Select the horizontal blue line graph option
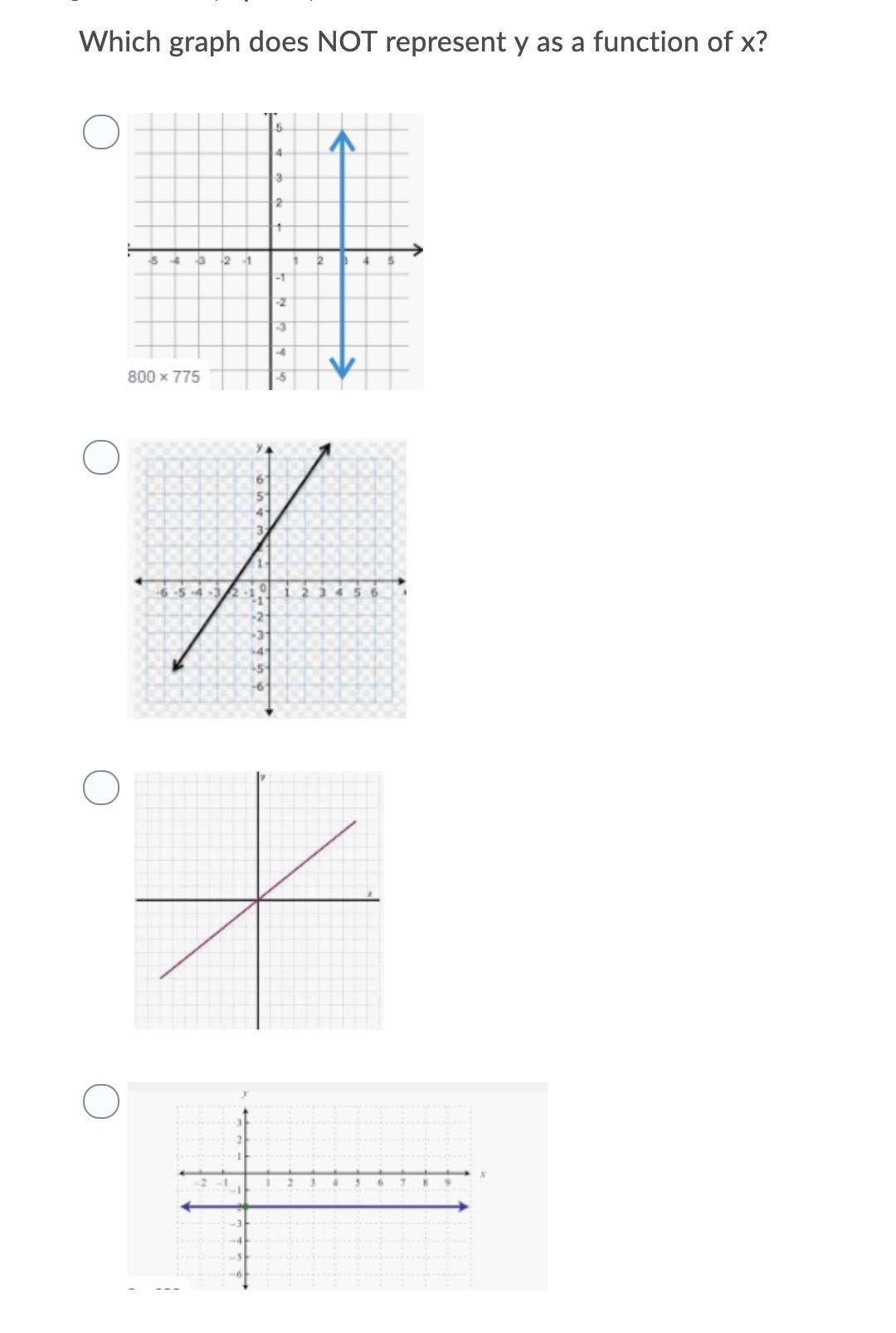This screenshot has height=1333, width=896. pyautogui.click(x=101, y=1101)
